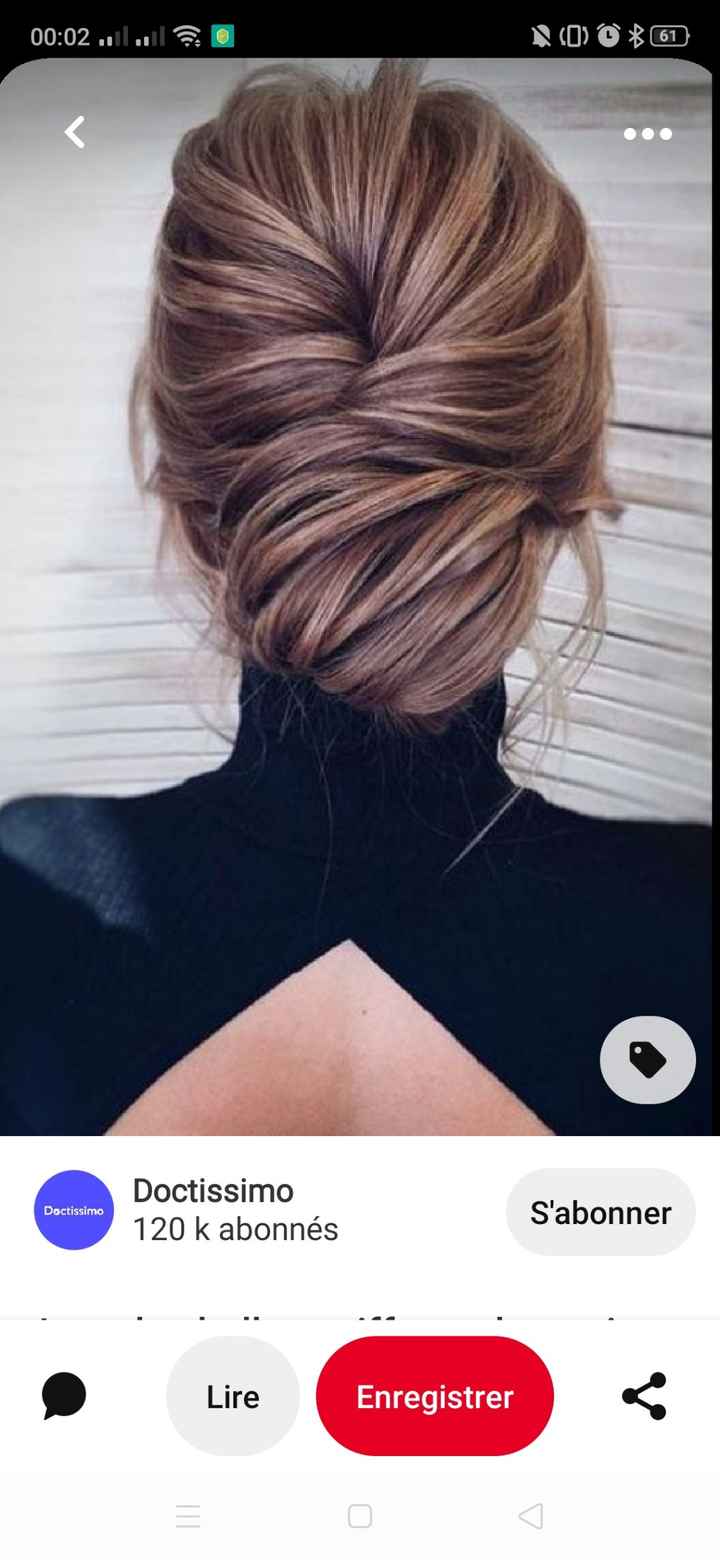Open the three-dot overflow menu
The image size is (720, 1560).
point(646,133)
